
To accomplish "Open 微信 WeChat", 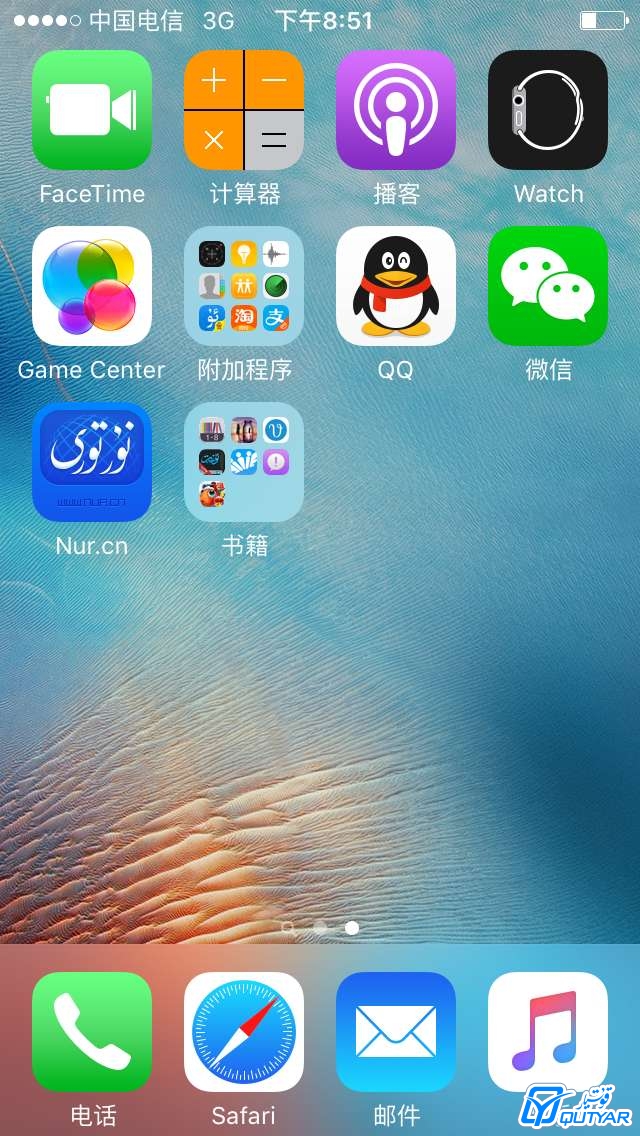I will 548,285.
